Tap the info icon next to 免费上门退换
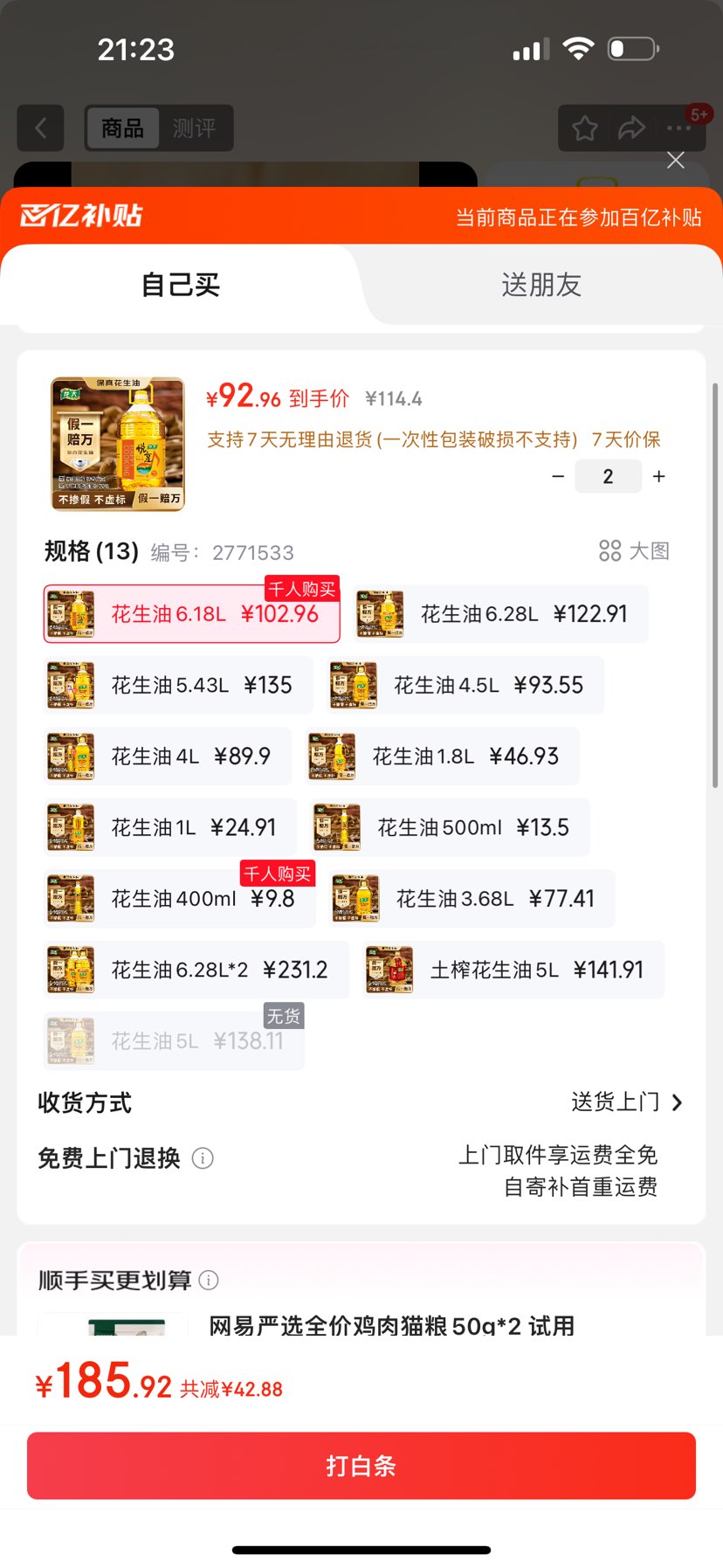Image resolution: width=723 pixels, height=1568 pixels. tap(203, 1158)
